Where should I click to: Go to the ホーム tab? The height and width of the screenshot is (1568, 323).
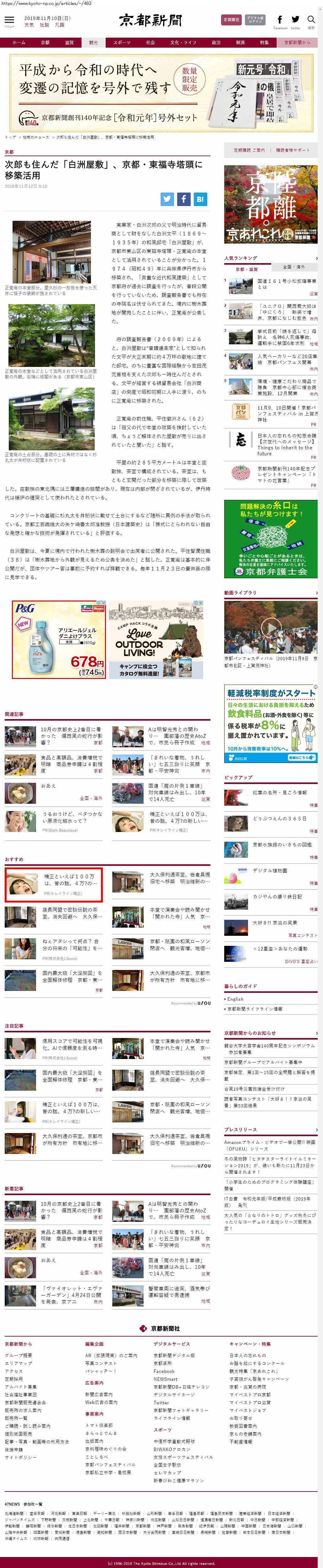(x=19, y=43)
